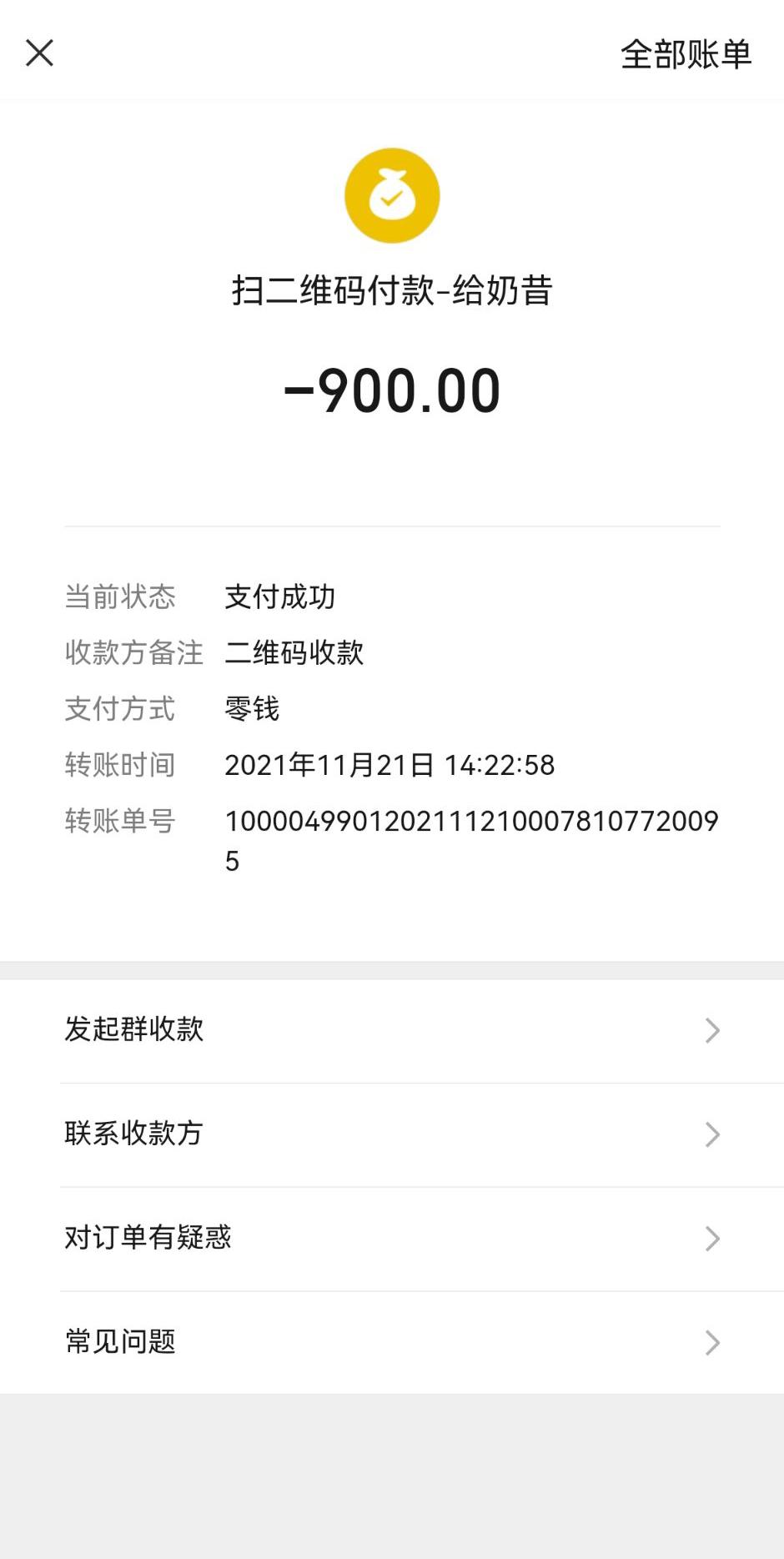Open 全部账单 to view all bills

(x=686, y=54)
